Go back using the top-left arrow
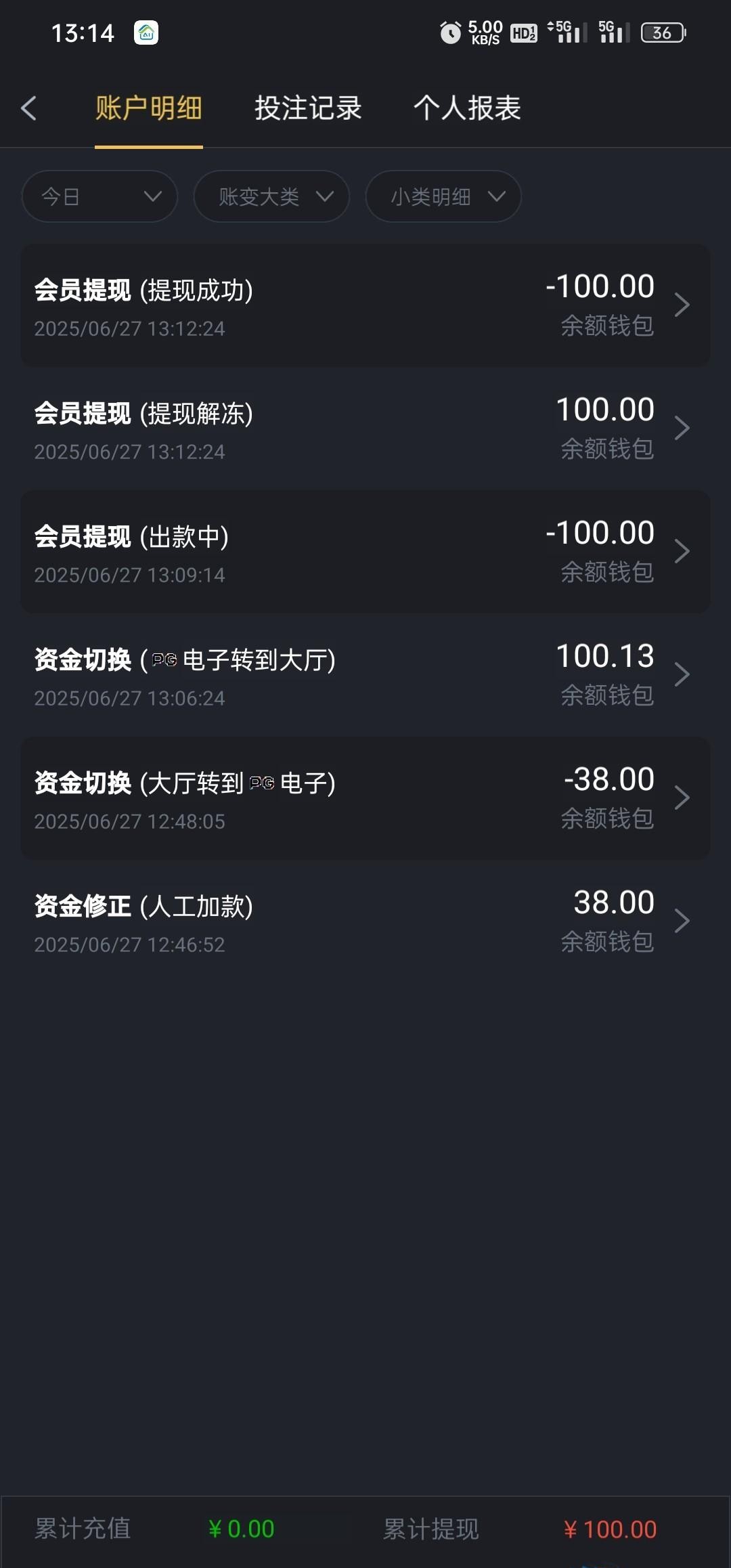This screenshot has height=1568, width=731. [x=28, y=108]
